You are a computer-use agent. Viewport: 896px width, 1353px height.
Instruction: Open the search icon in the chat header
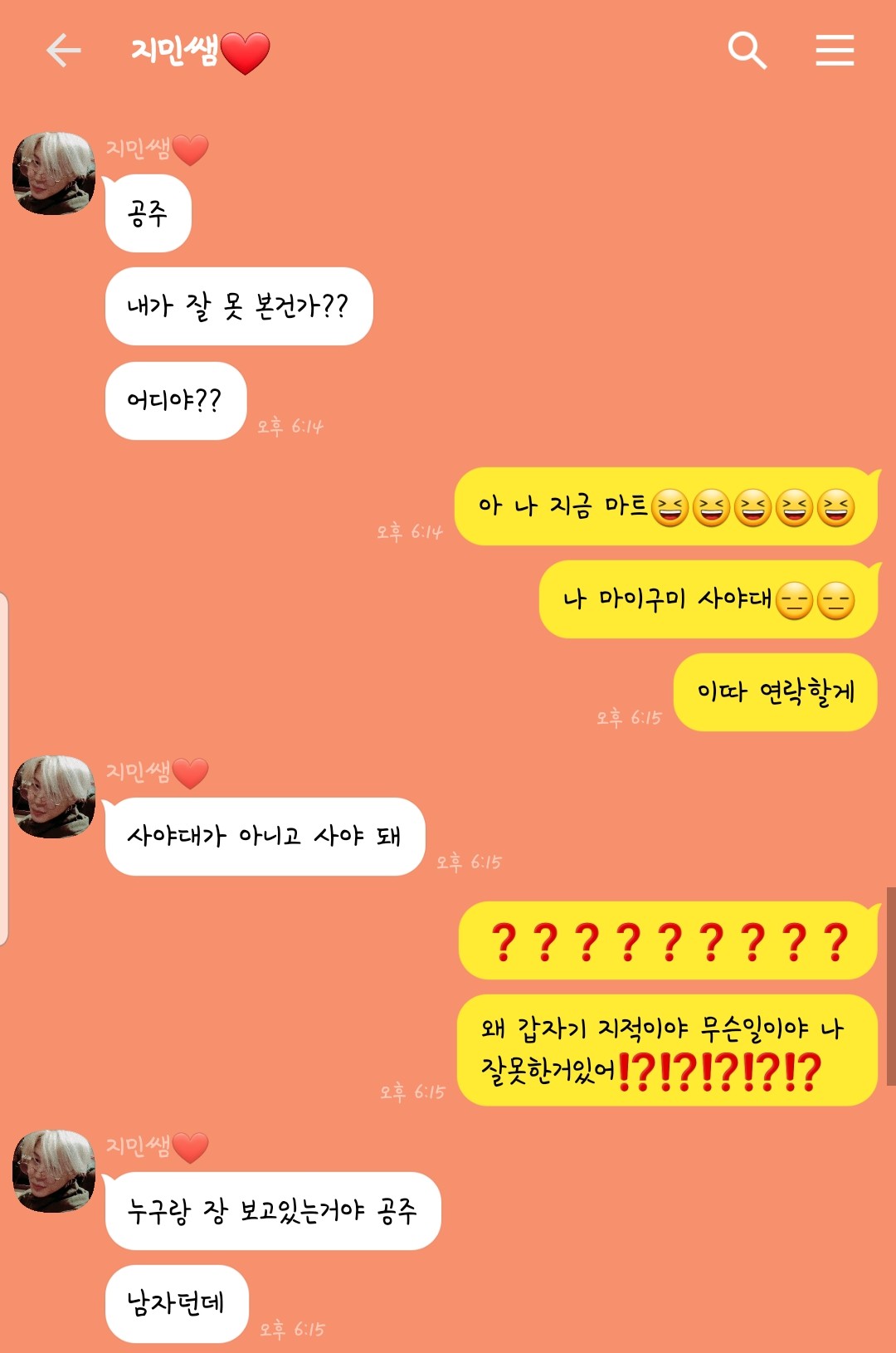tap(747, 51)
